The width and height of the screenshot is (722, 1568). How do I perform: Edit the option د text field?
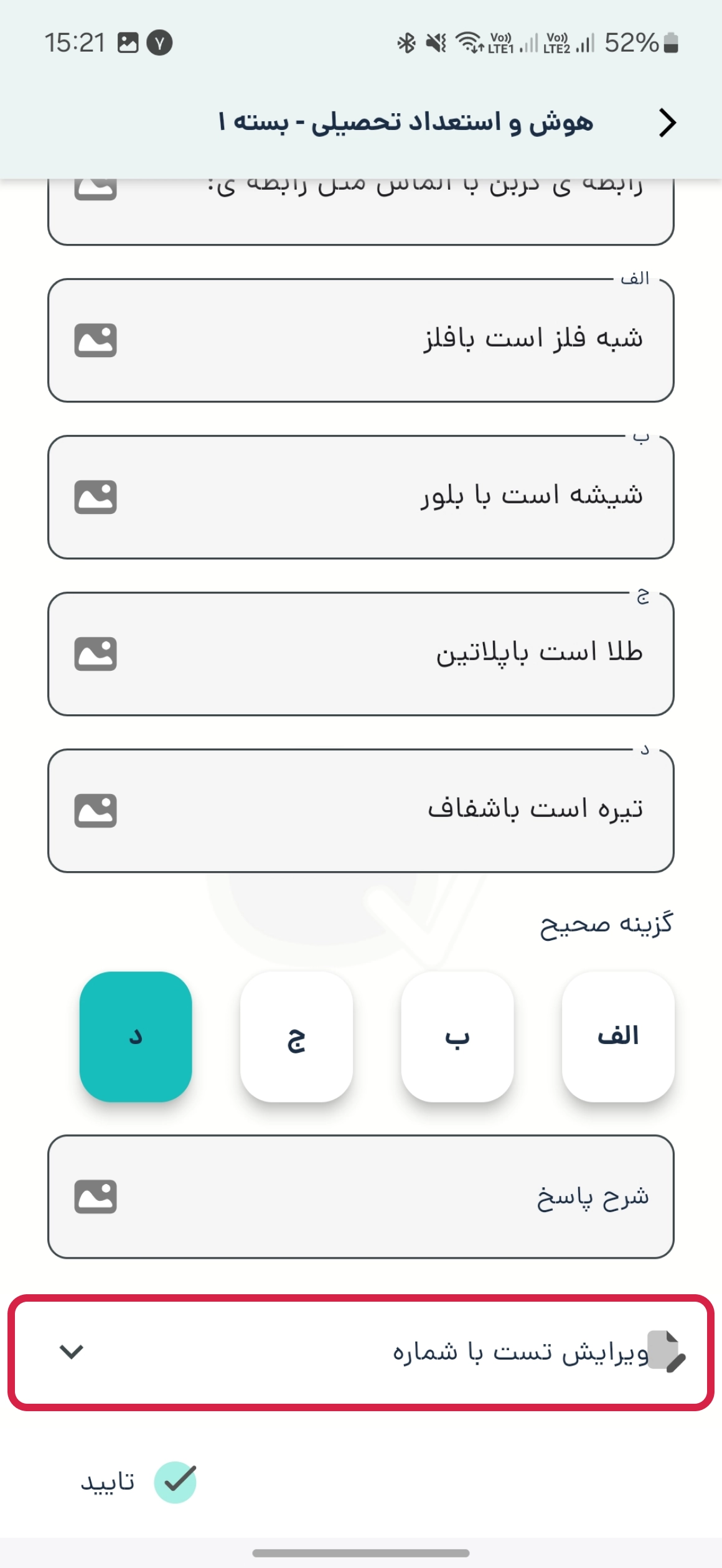point(361,811)
